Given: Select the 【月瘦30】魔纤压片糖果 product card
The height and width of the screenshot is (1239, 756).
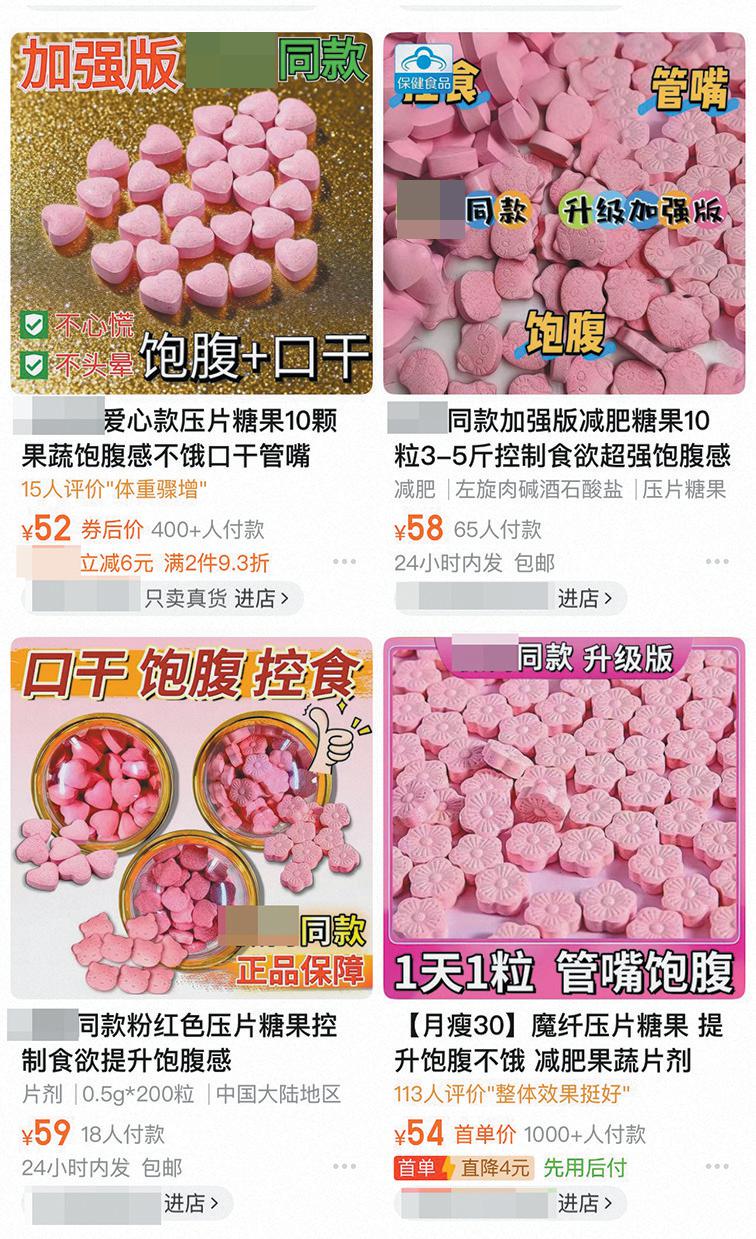Looking at the screenshot, I should click(x=564, y=818).
